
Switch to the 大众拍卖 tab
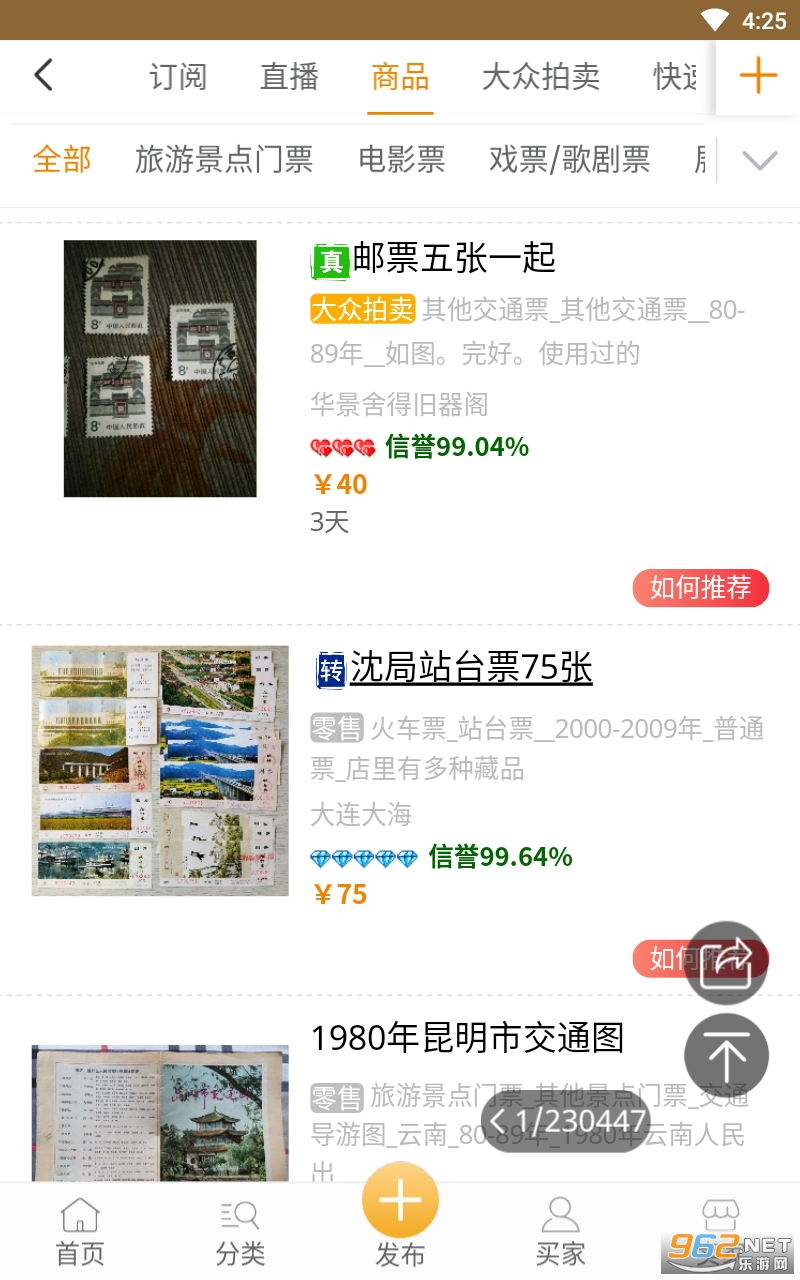click(541, 77)
